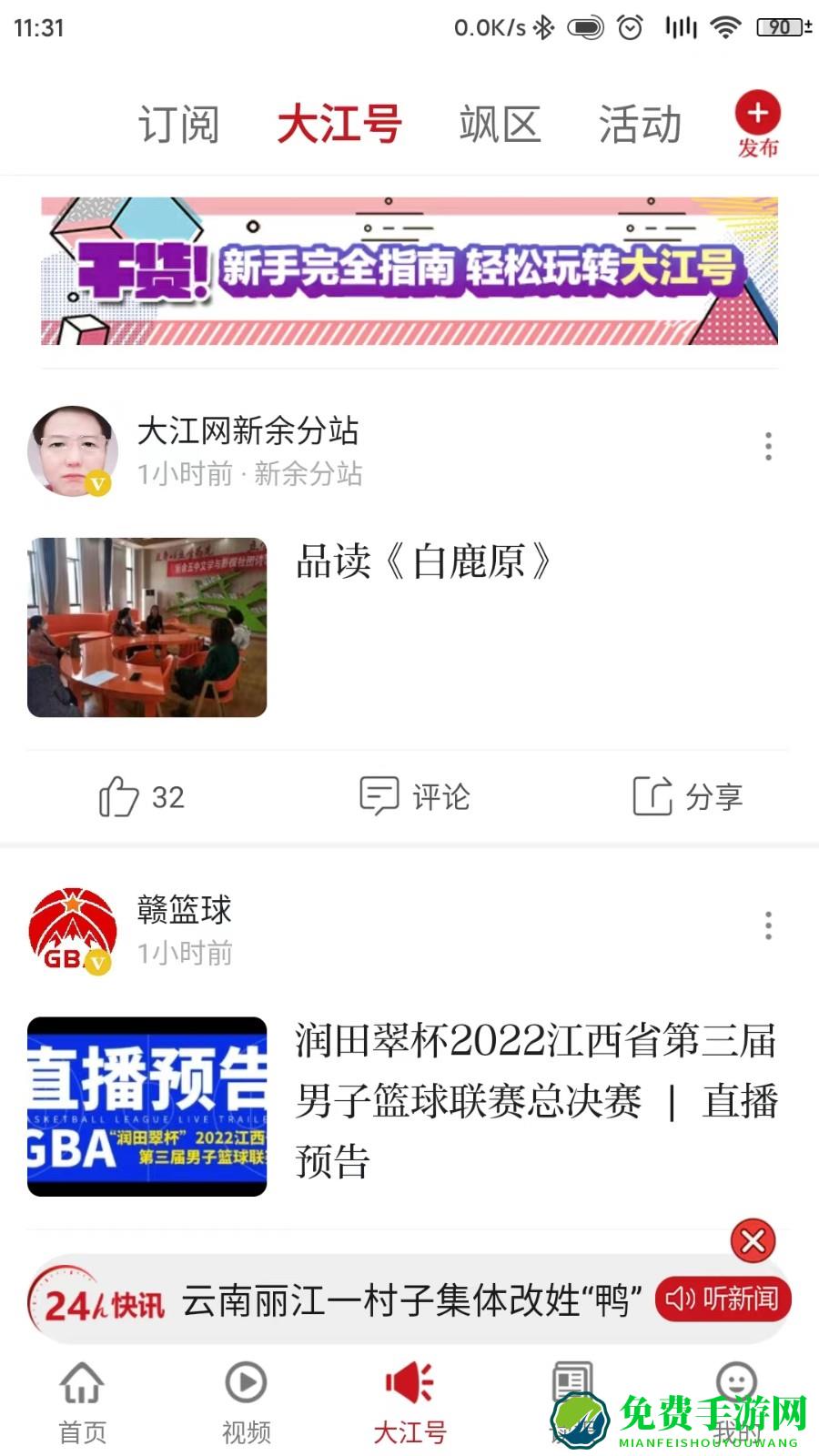Tap the 分享 share icon

click(653, 796)
